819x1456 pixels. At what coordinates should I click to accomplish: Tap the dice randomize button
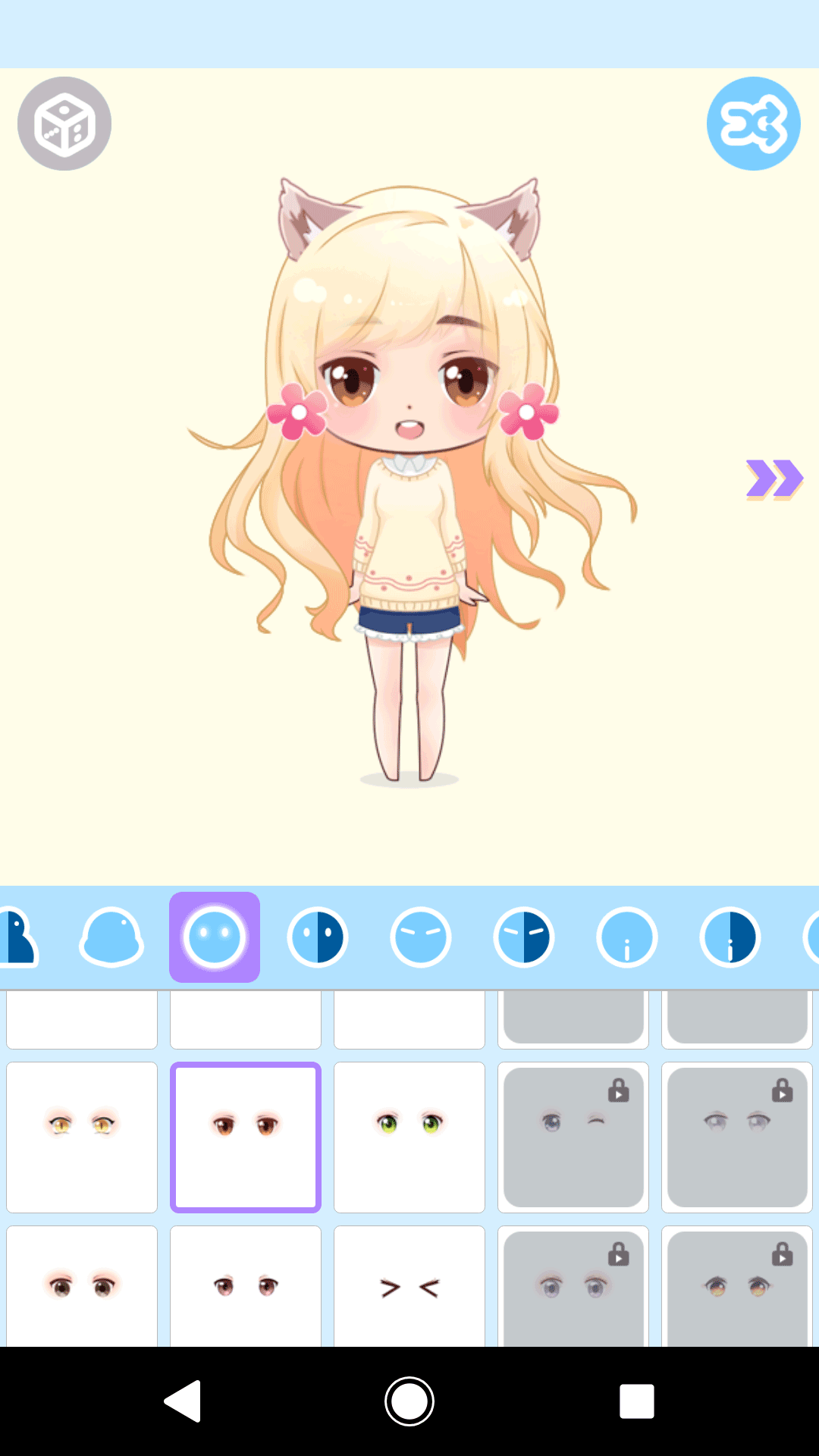point(64,124)
